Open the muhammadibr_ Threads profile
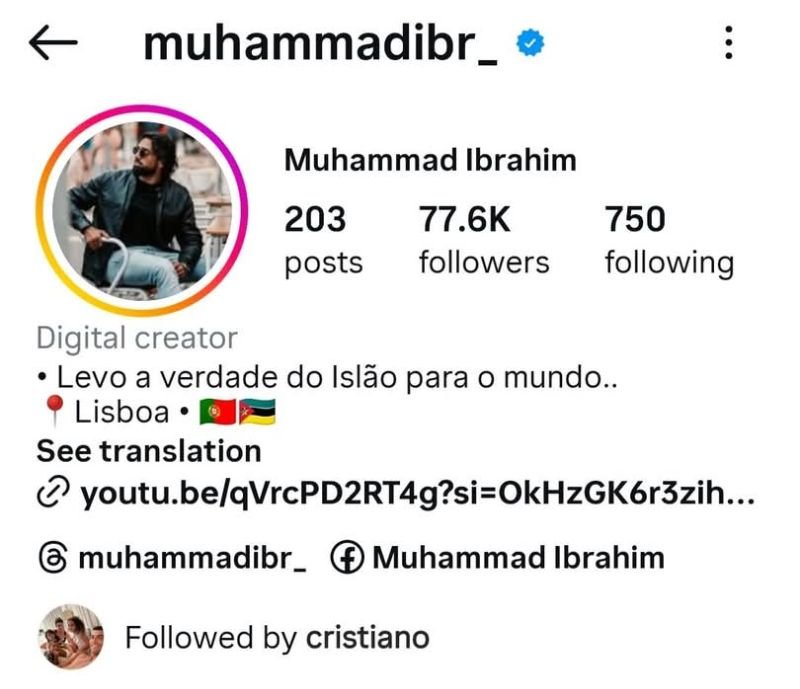 [x=175, y=557]
